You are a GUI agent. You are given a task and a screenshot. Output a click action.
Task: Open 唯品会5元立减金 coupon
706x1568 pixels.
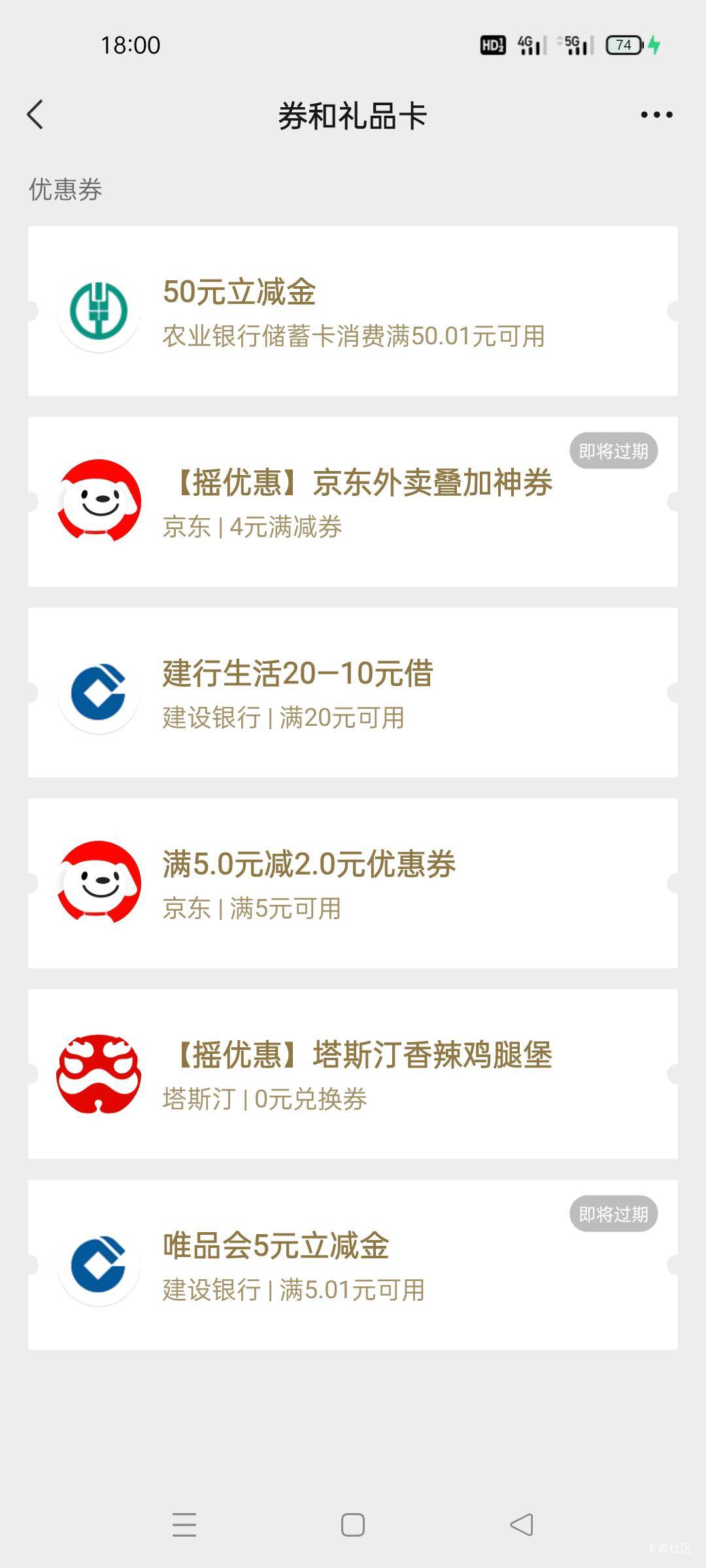pyautogui.click(x=353, y=1265)
